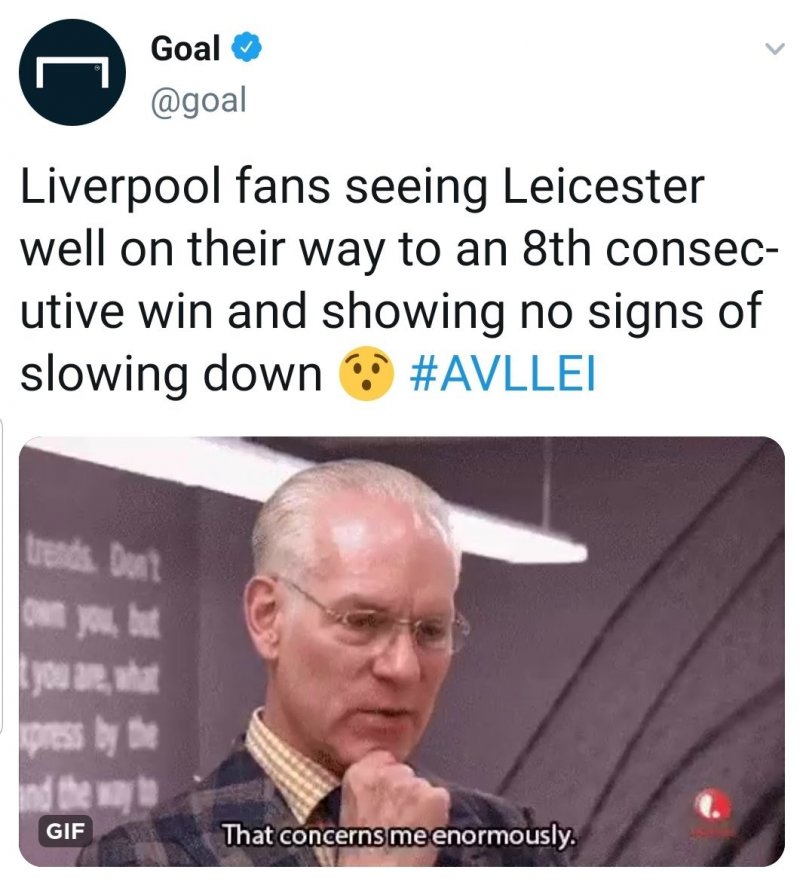The image size is (800, 882).
Task: Open the #AVLLEI hashtag link
Action: 502,373
